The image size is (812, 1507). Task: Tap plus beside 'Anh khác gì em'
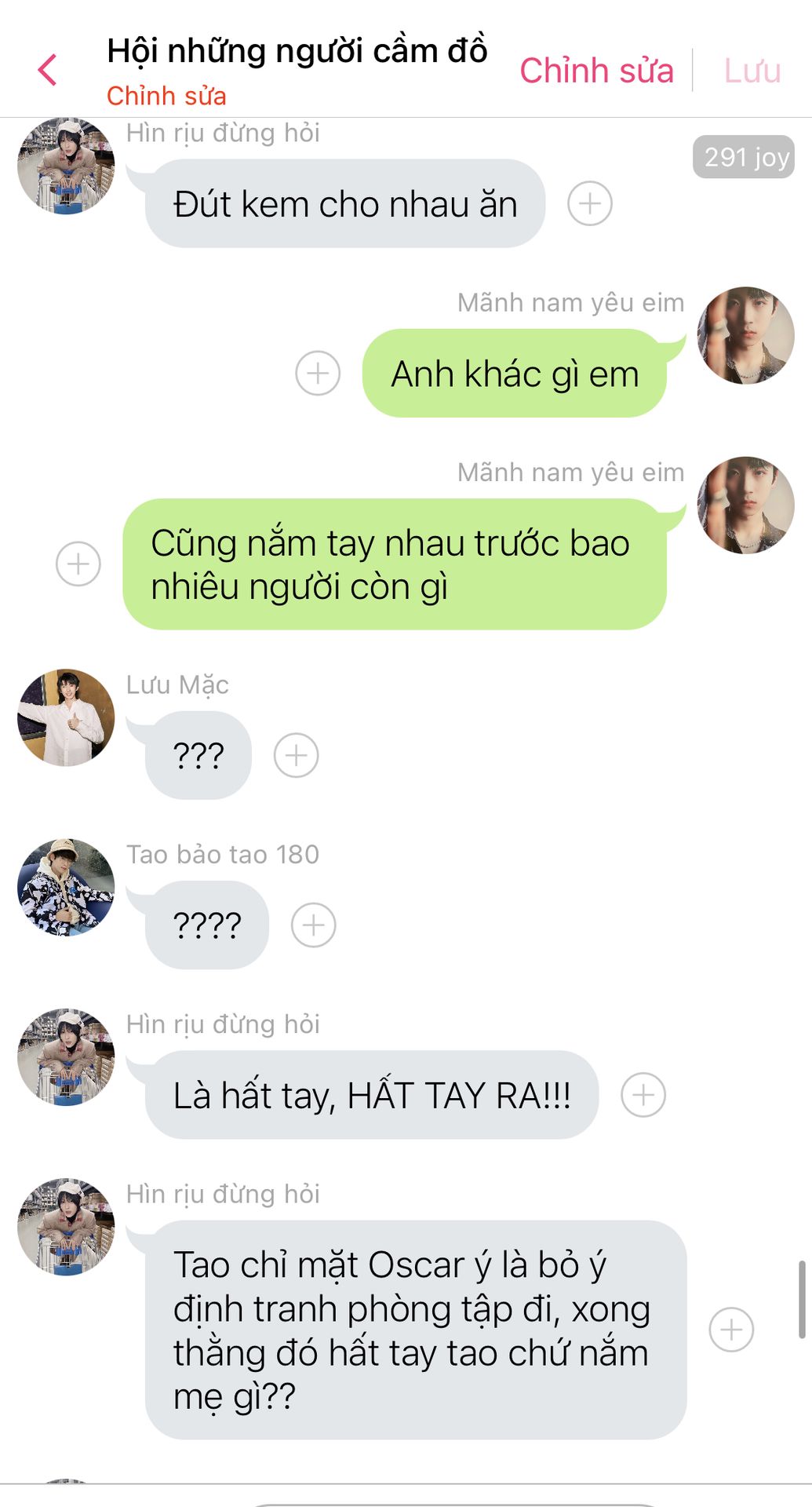tap(318, 373)
